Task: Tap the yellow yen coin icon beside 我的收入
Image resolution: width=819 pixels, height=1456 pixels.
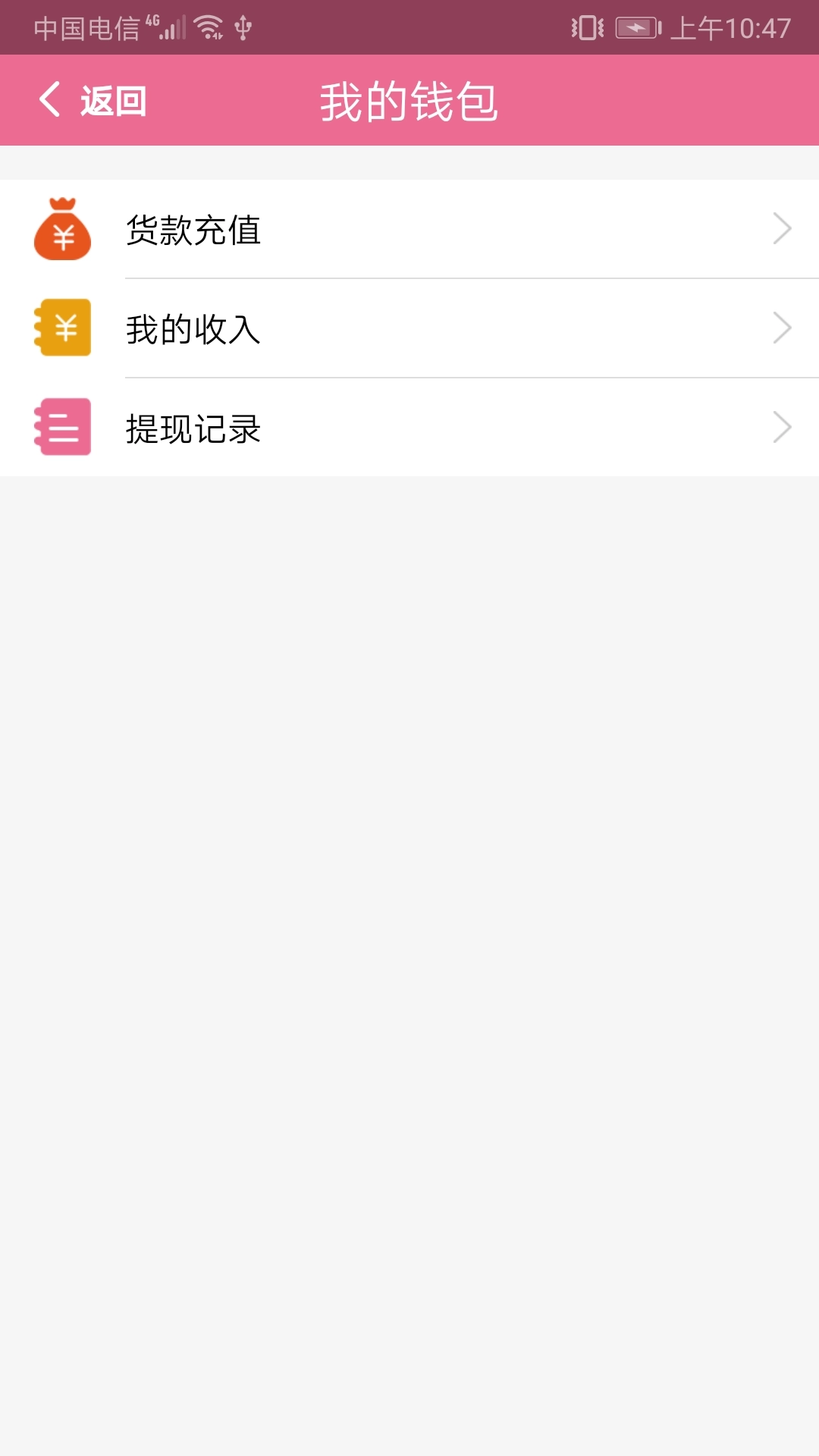Action: click(64, 328)
